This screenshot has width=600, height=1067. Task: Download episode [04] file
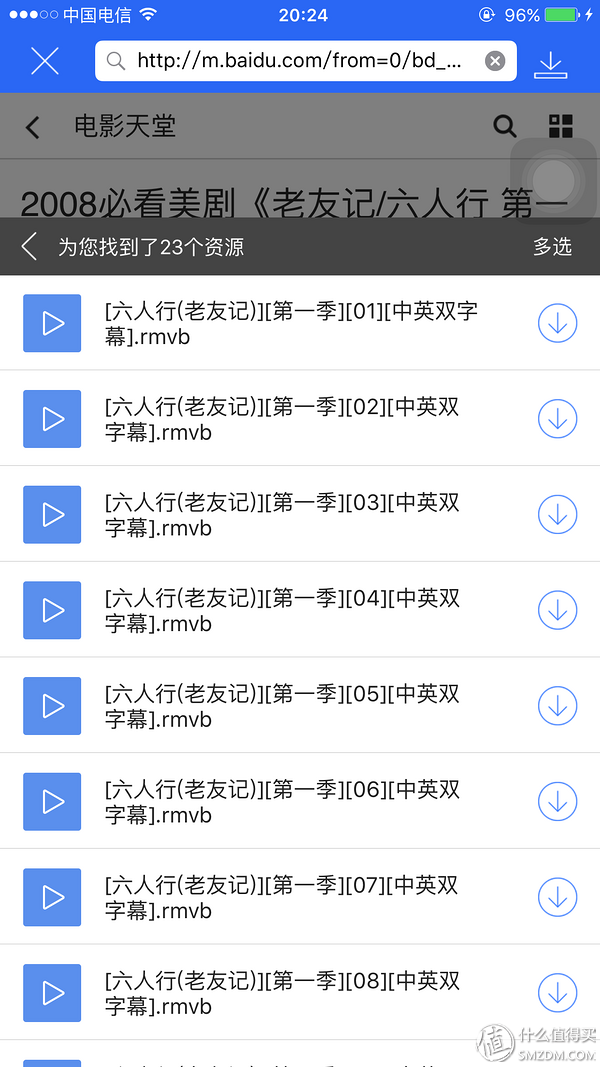coord(557,610)
